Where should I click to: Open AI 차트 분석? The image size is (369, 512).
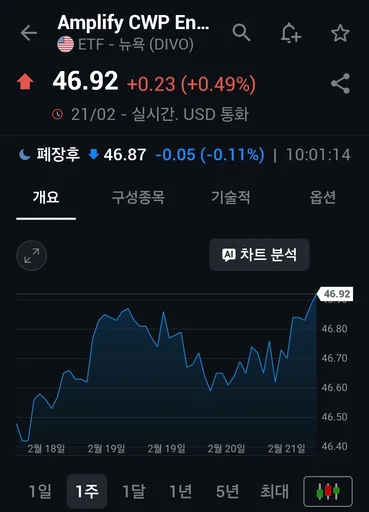[x=259, y=255]
